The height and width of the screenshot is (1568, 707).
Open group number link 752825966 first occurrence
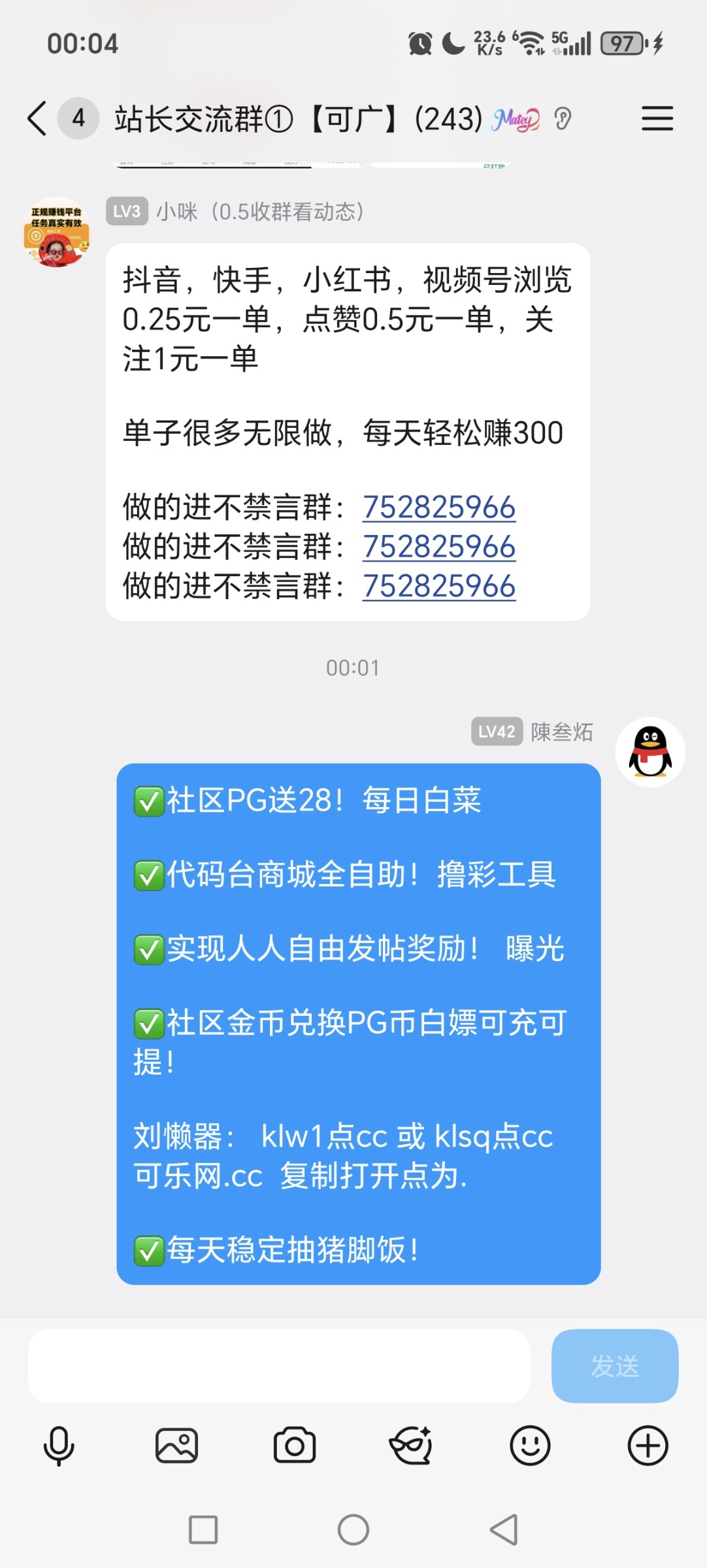click(439, 507)
